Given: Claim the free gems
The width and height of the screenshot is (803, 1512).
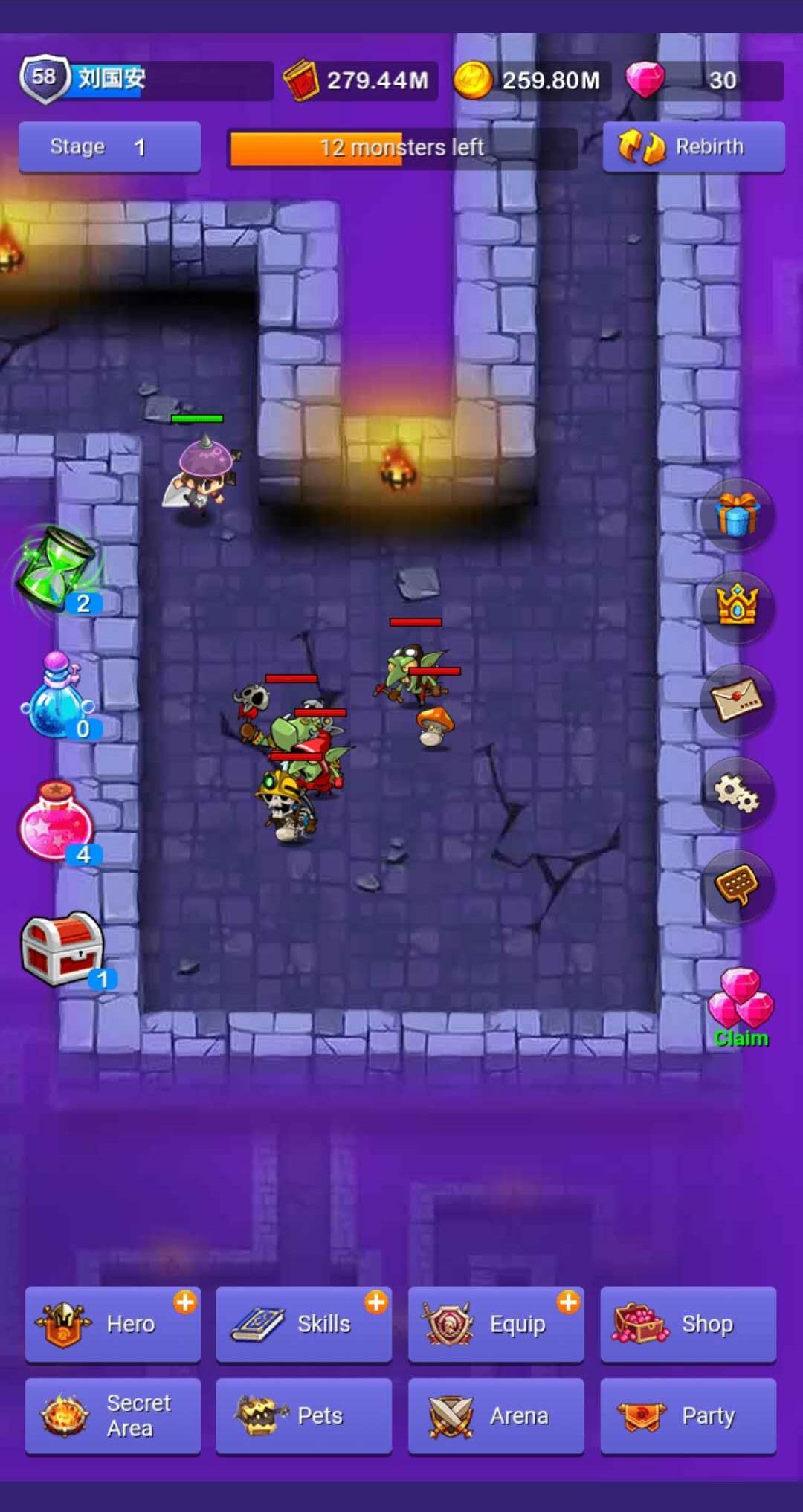Looking at the screenshot, I should (x=741, y=1006).
